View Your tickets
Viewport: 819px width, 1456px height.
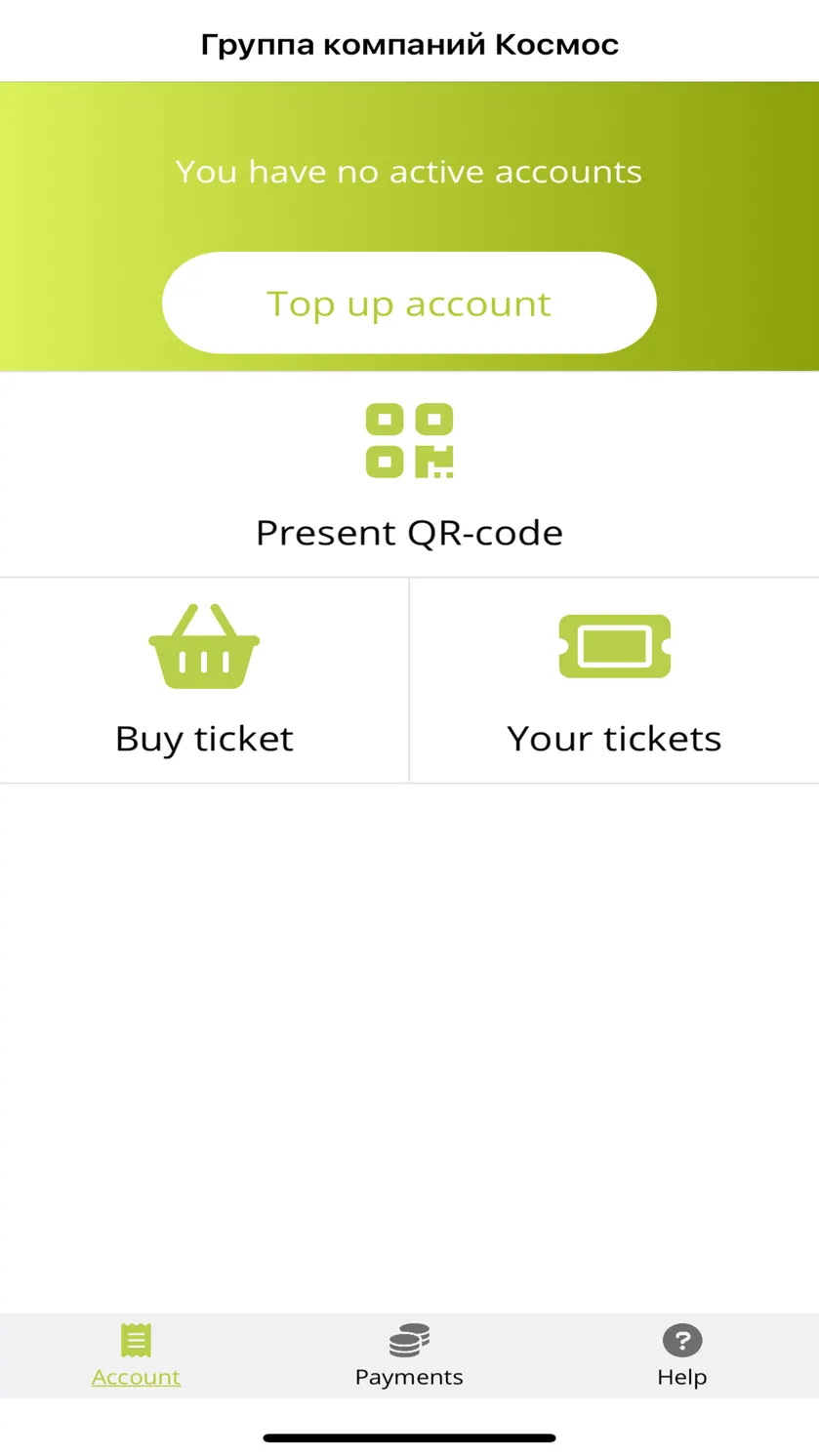click(615, 680)
